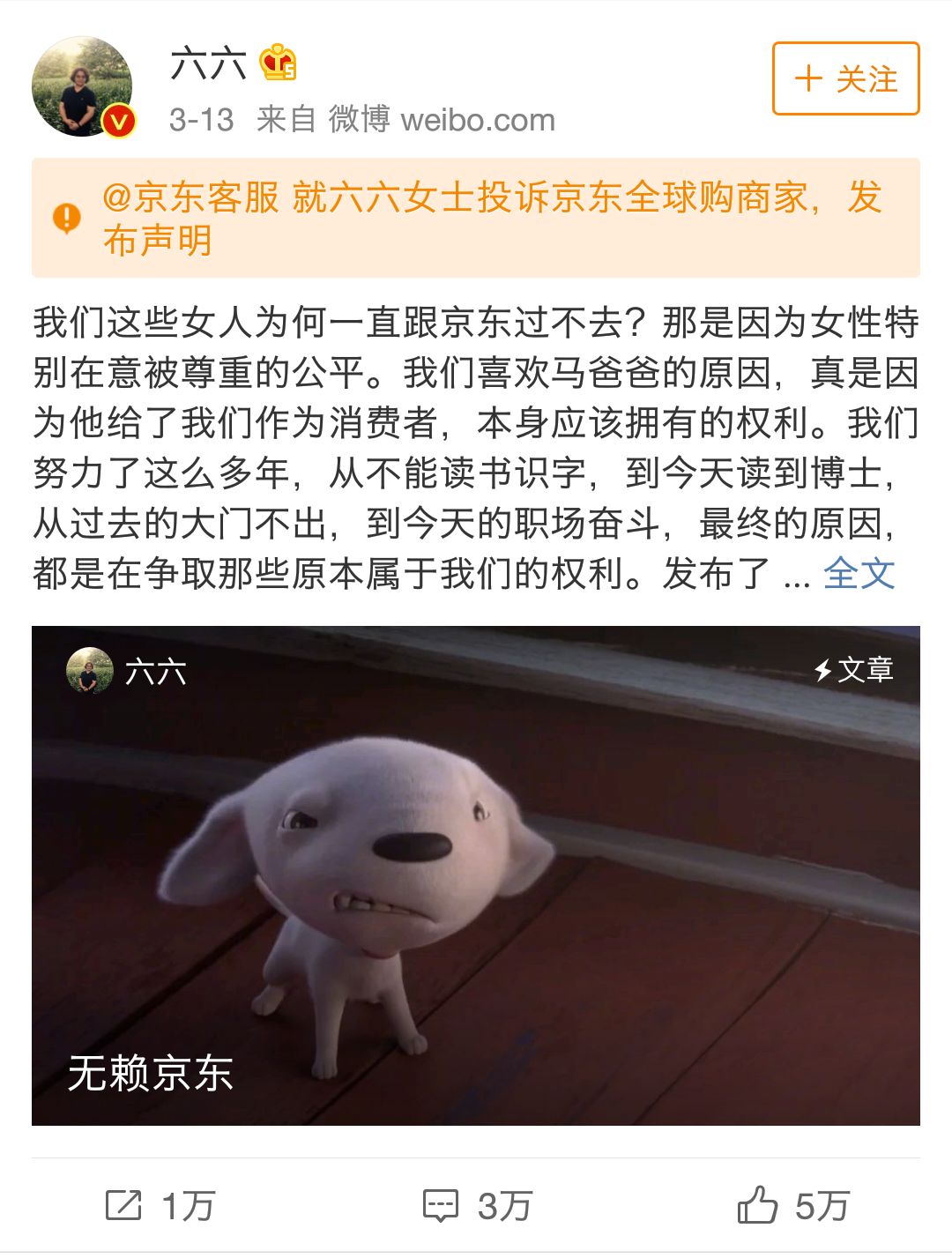Like the post with 5万 likes
The width and height of the screenshot is (952, 1258).
tap(793, 1205)
